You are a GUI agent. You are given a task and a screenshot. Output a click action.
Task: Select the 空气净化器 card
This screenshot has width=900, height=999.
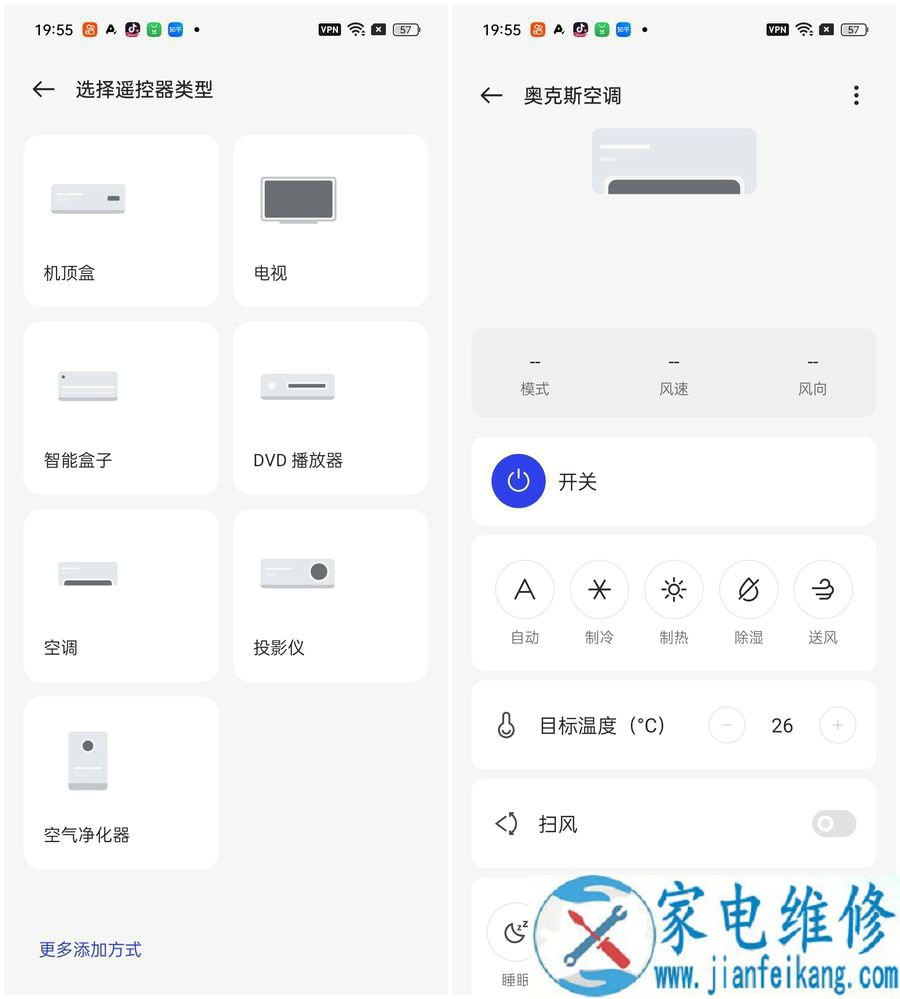tap(121, 782)
